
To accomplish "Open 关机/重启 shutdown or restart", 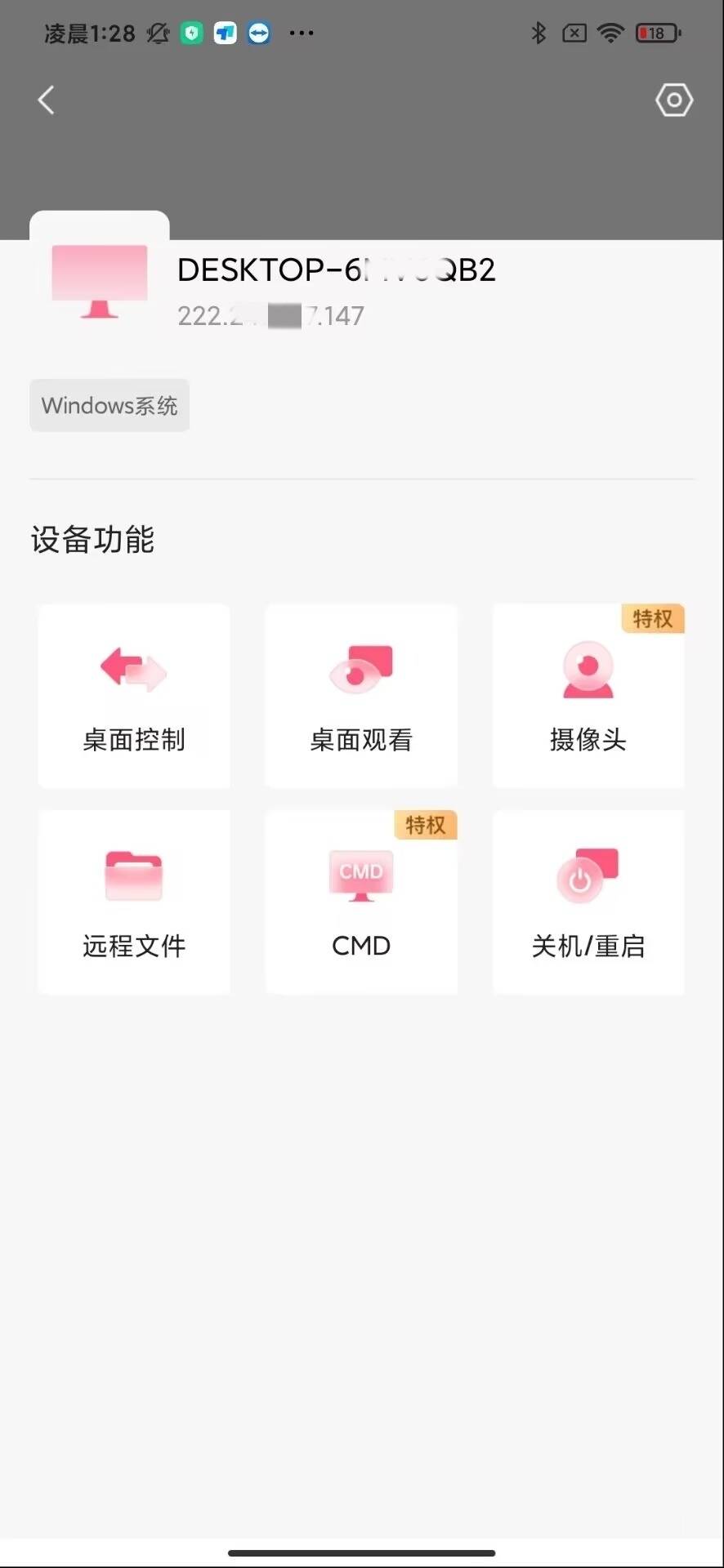I will click(588, 902).
